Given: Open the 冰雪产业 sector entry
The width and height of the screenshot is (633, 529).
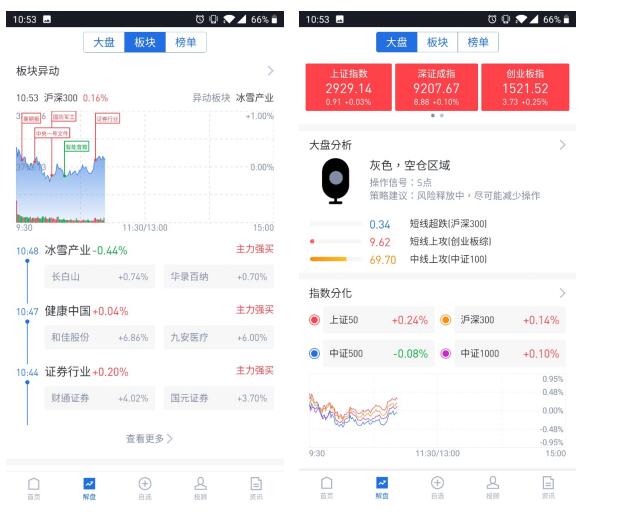Looking at the screenshot, I should click(86, 250).
